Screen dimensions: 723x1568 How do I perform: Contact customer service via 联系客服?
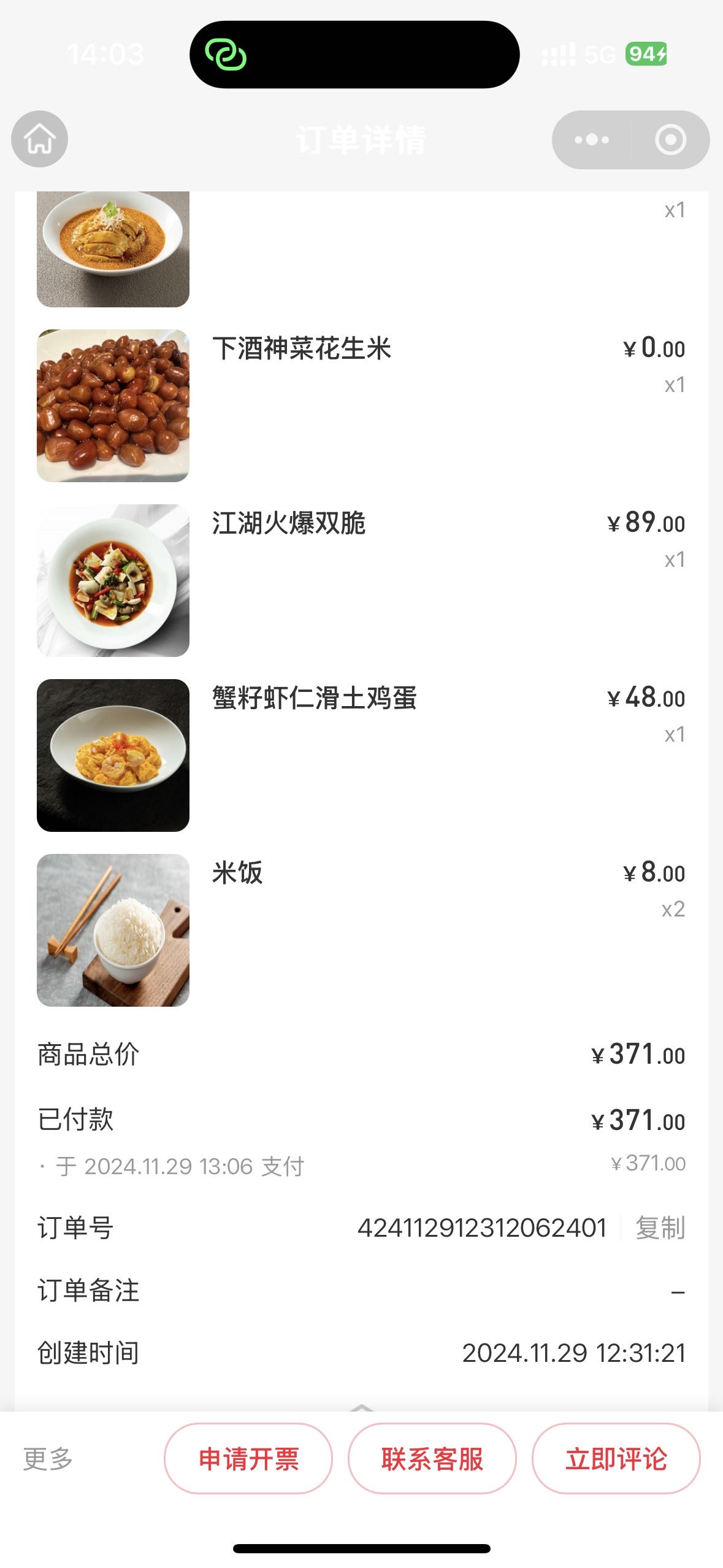coord(432,1458)
